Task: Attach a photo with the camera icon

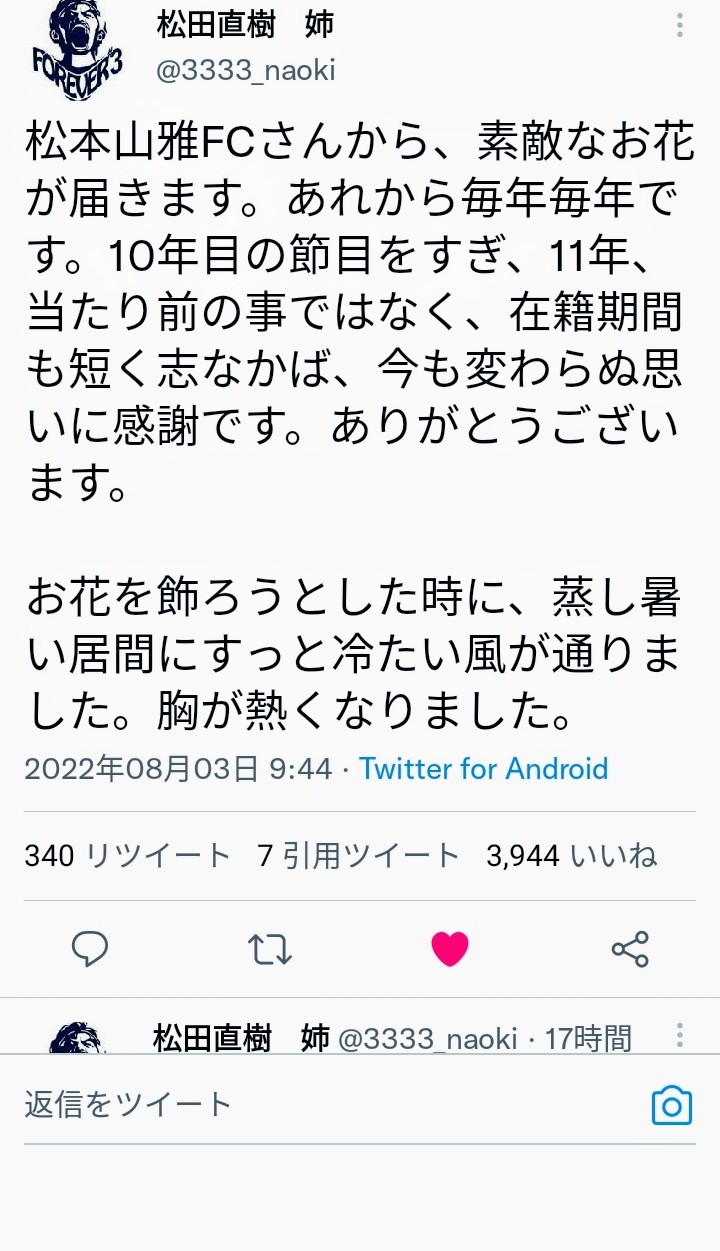Action: (672, 1105)
